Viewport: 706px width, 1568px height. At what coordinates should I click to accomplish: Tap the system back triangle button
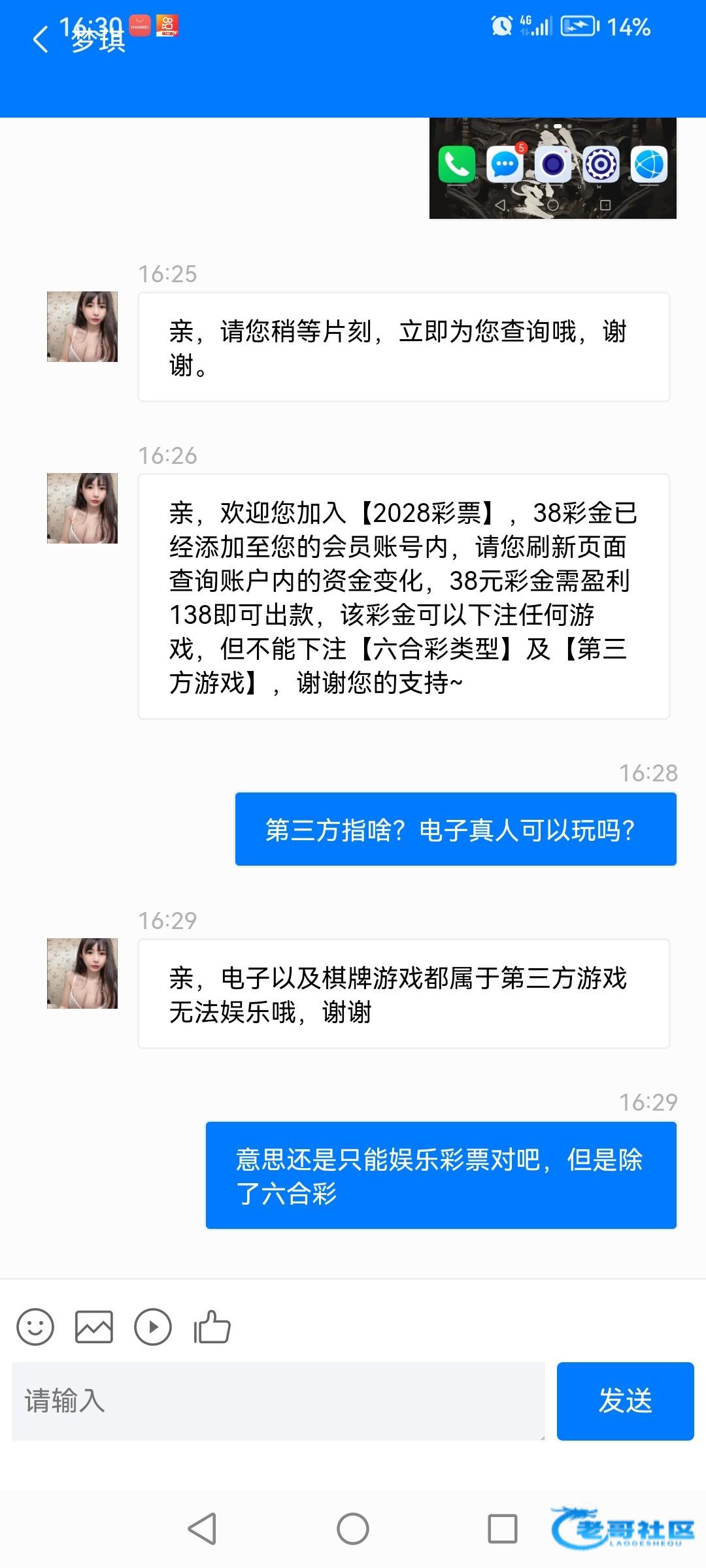203,1529
